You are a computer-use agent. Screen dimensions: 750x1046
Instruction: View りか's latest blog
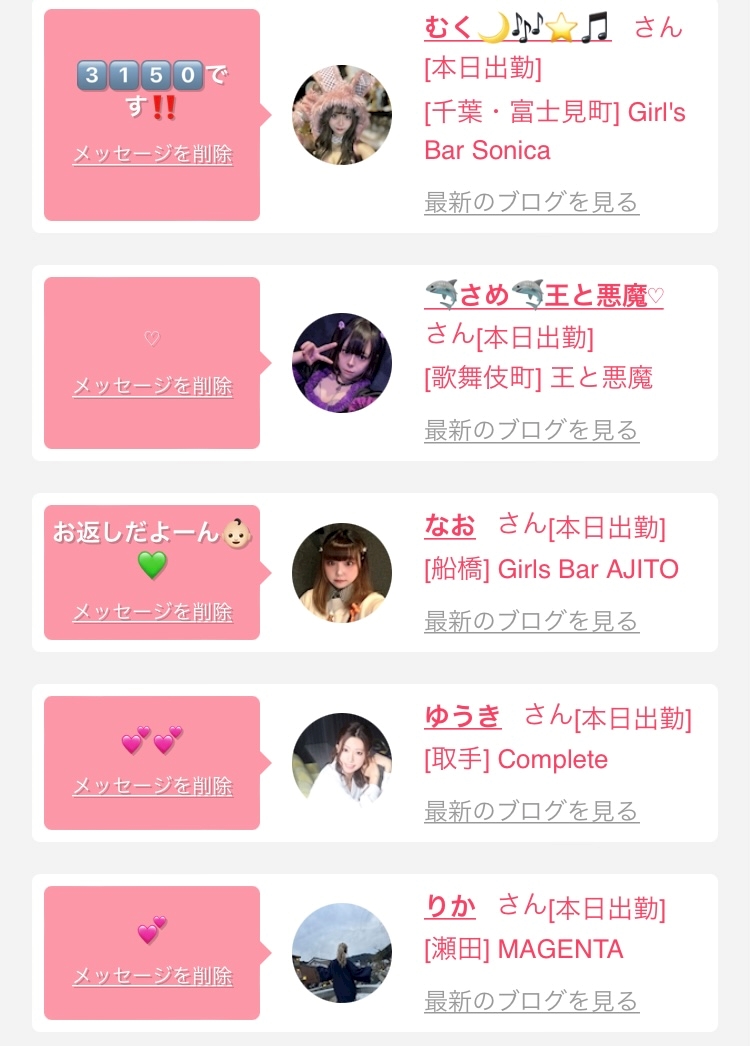[x=532, y=1001]
